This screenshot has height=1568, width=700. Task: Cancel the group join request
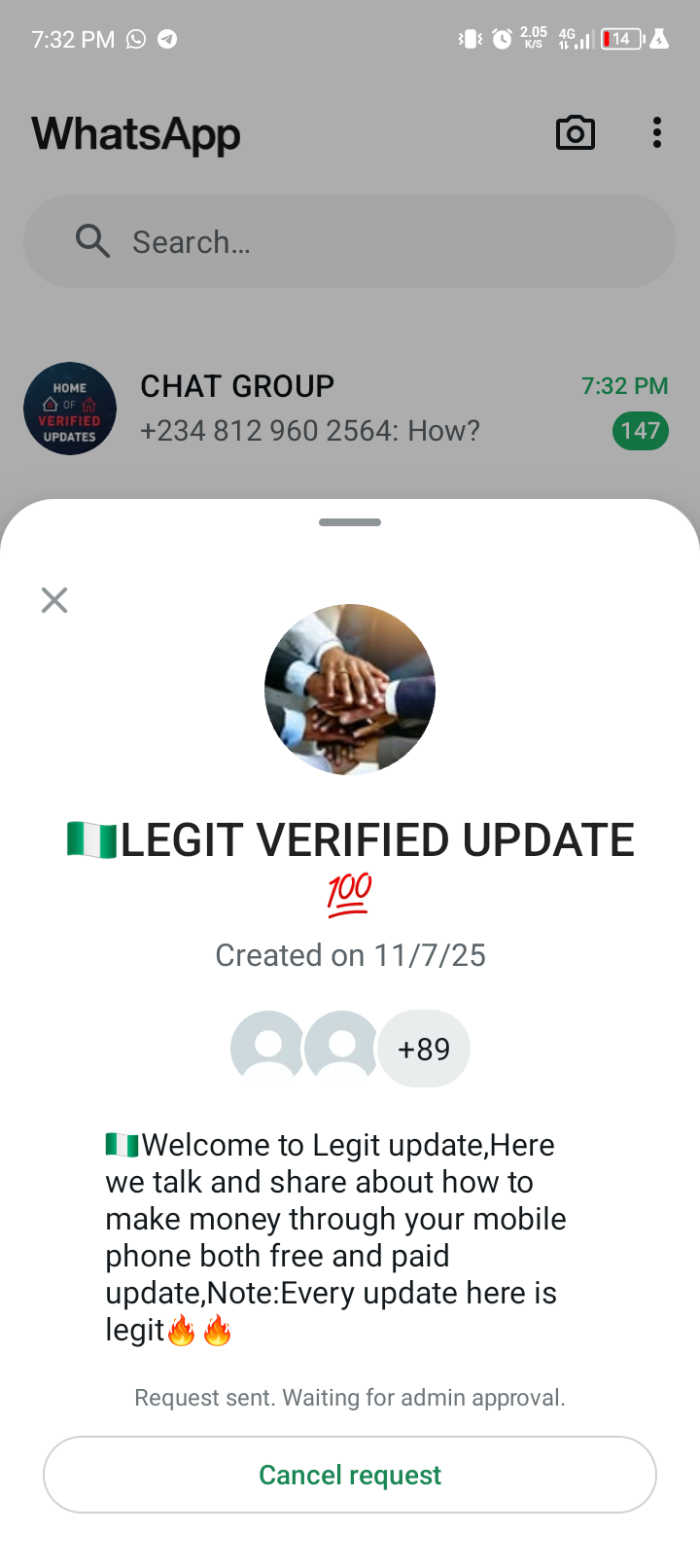tap(350, 1475)
